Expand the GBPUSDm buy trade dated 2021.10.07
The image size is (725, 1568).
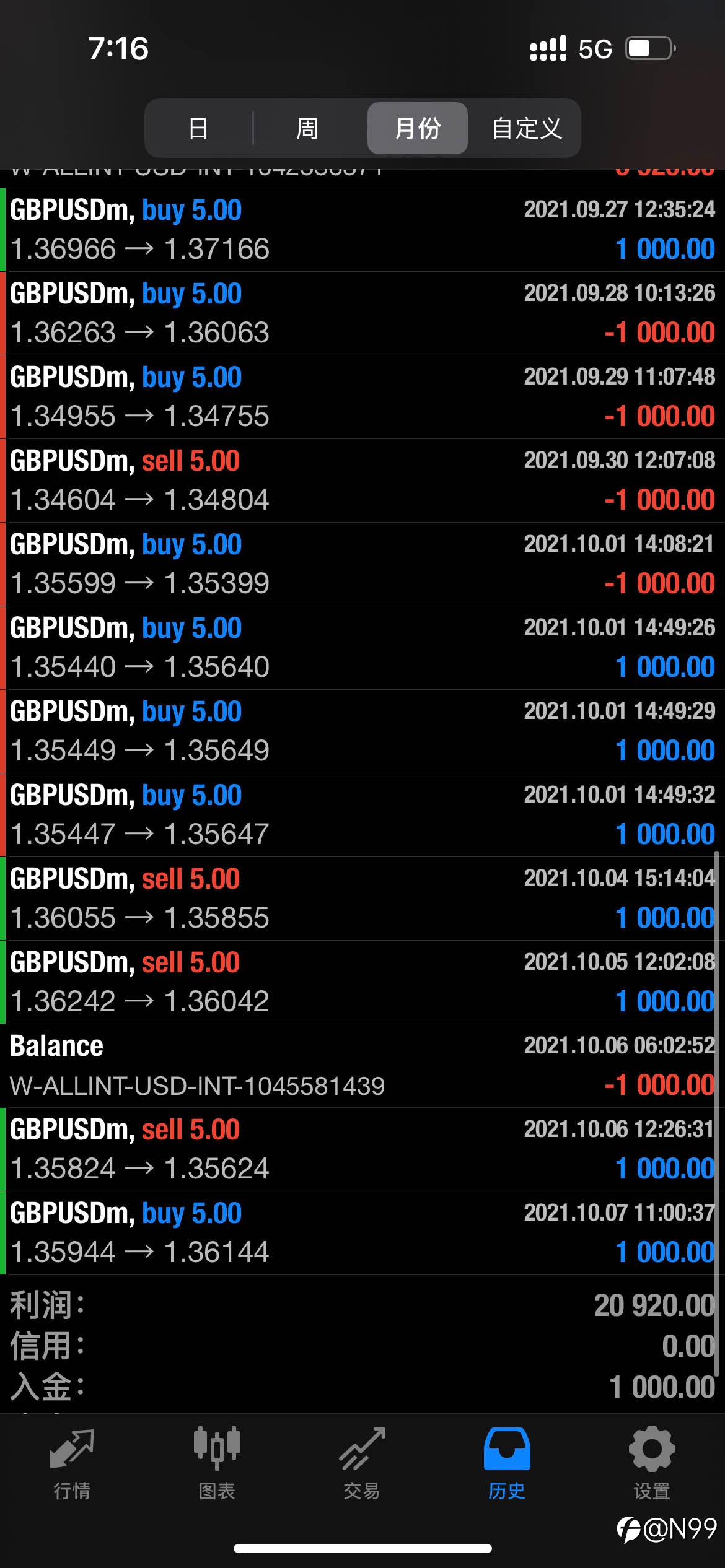(362, 1233)
